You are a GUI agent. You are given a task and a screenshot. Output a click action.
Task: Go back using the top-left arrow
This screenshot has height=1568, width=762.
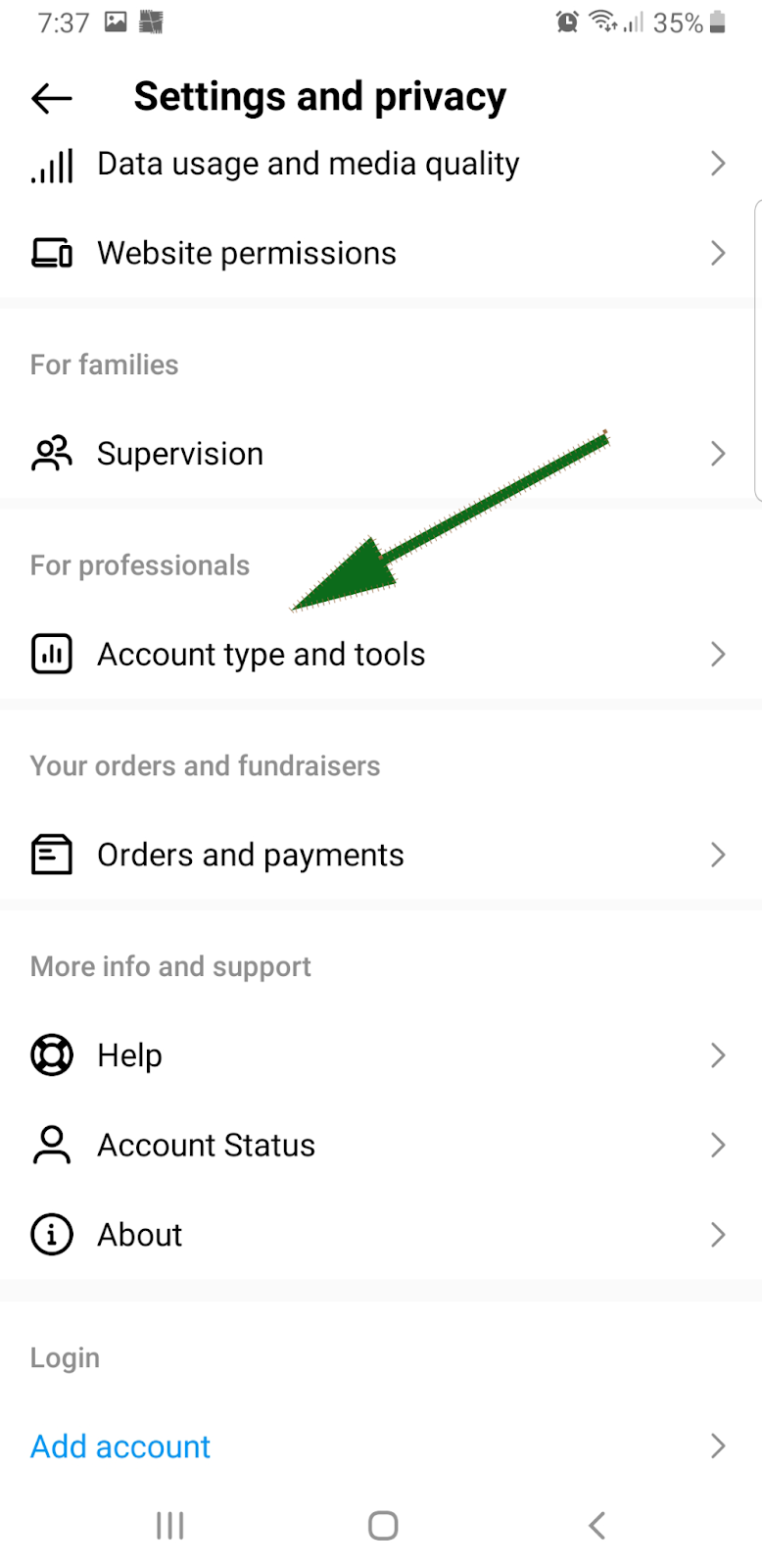pyautogui.click(x=51, y=97)
